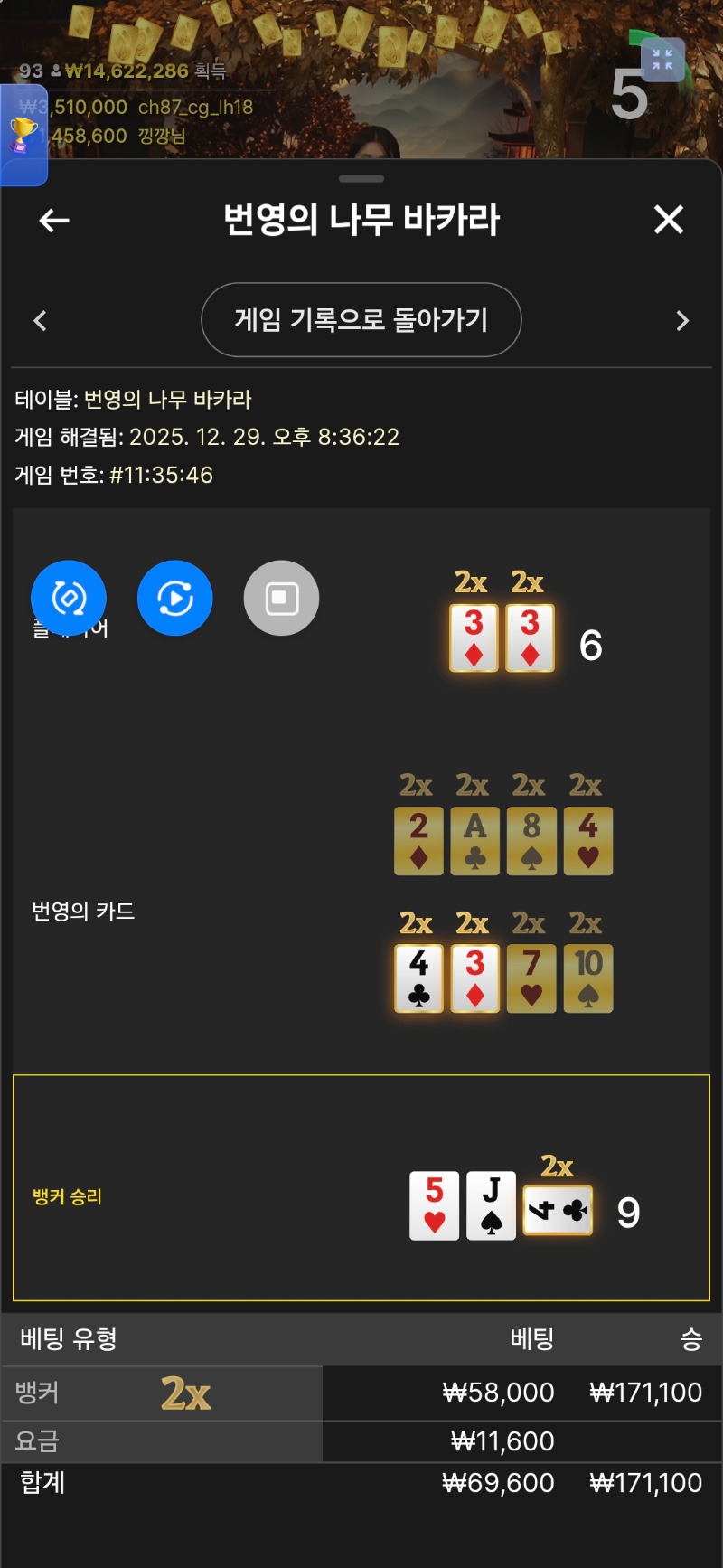Open the trophy leaderboard tab
This screenshot has height=1568, width=723.
23,136
